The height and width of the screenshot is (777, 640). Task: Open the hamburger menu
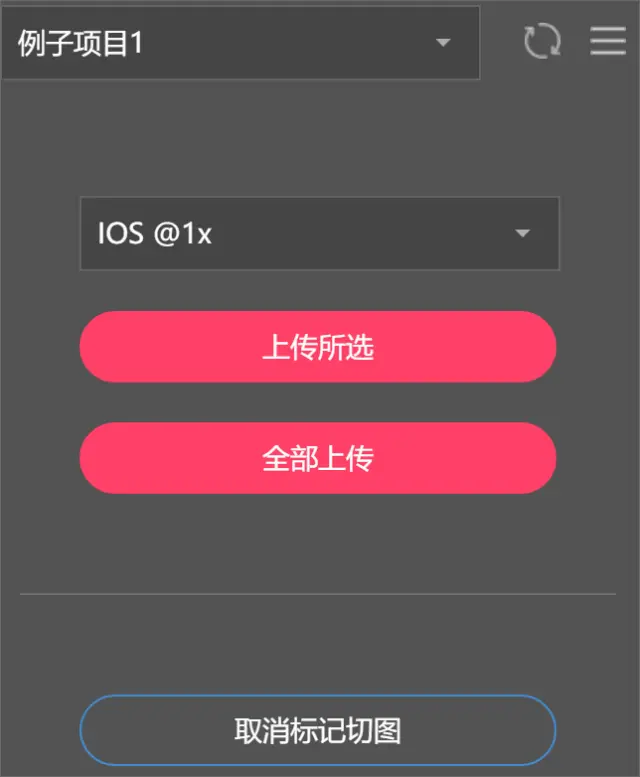tap(607, 41)
